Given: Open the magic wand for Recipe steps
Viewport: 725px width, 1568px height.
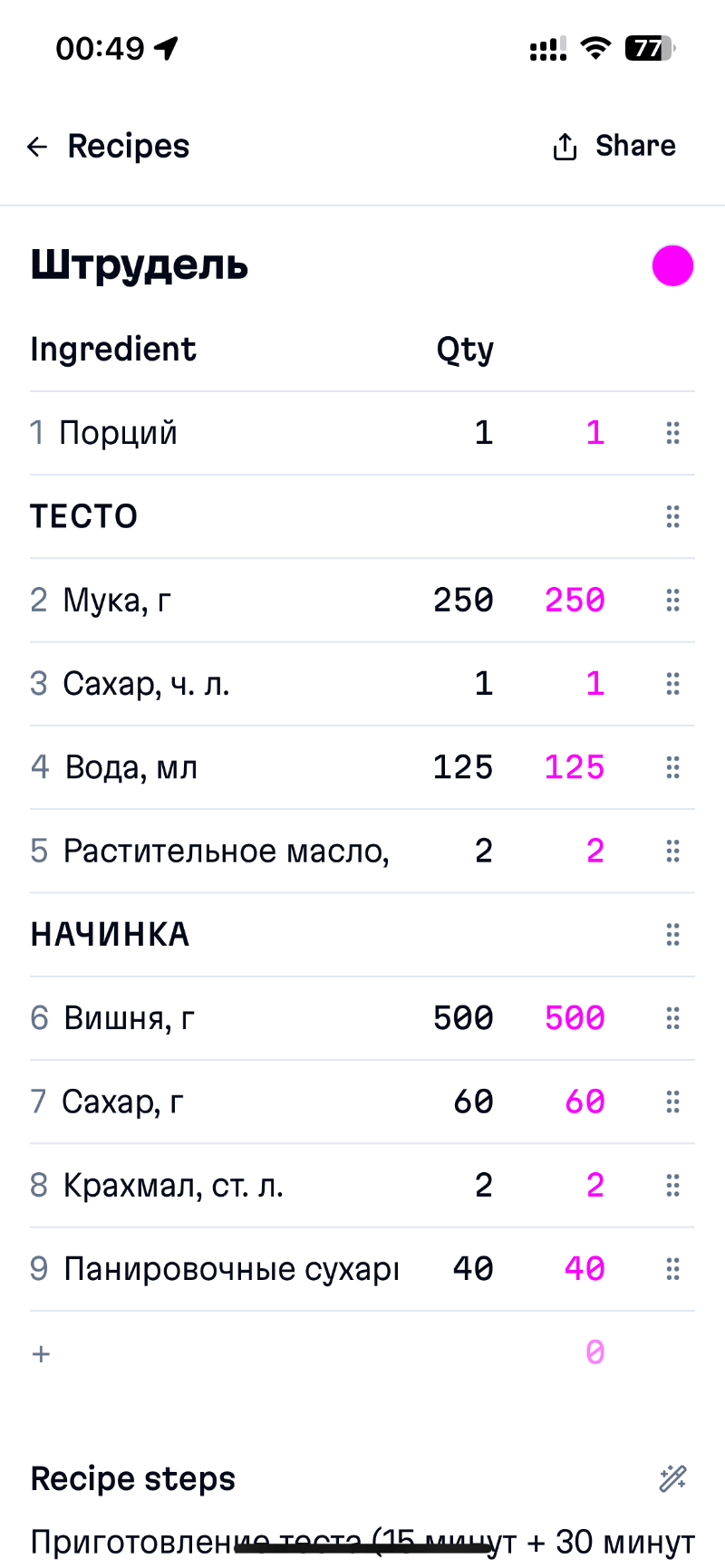Looking at the screenshot, I should pyautogui.click(x=672, y=1478).
